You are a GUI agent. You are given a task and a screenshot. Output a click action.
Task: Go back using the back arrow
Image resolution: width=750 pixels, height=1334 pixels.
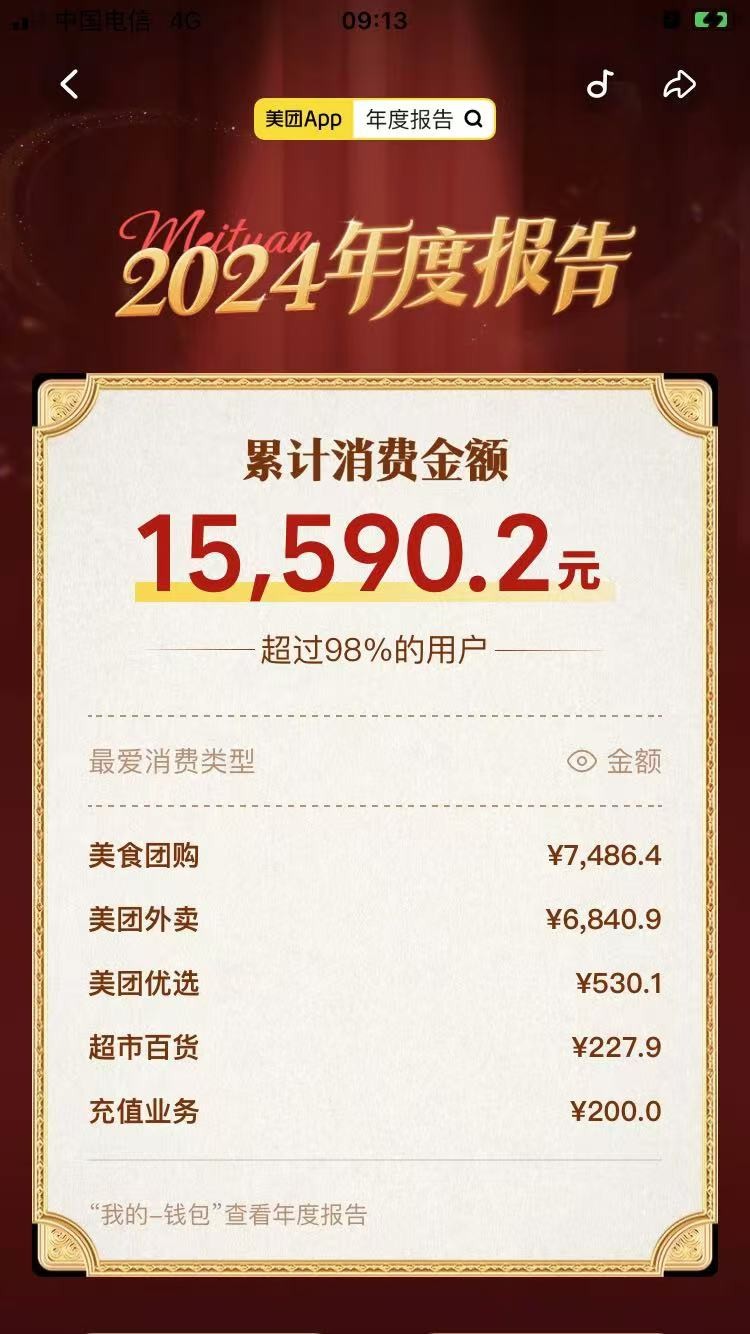click(69, 84)
